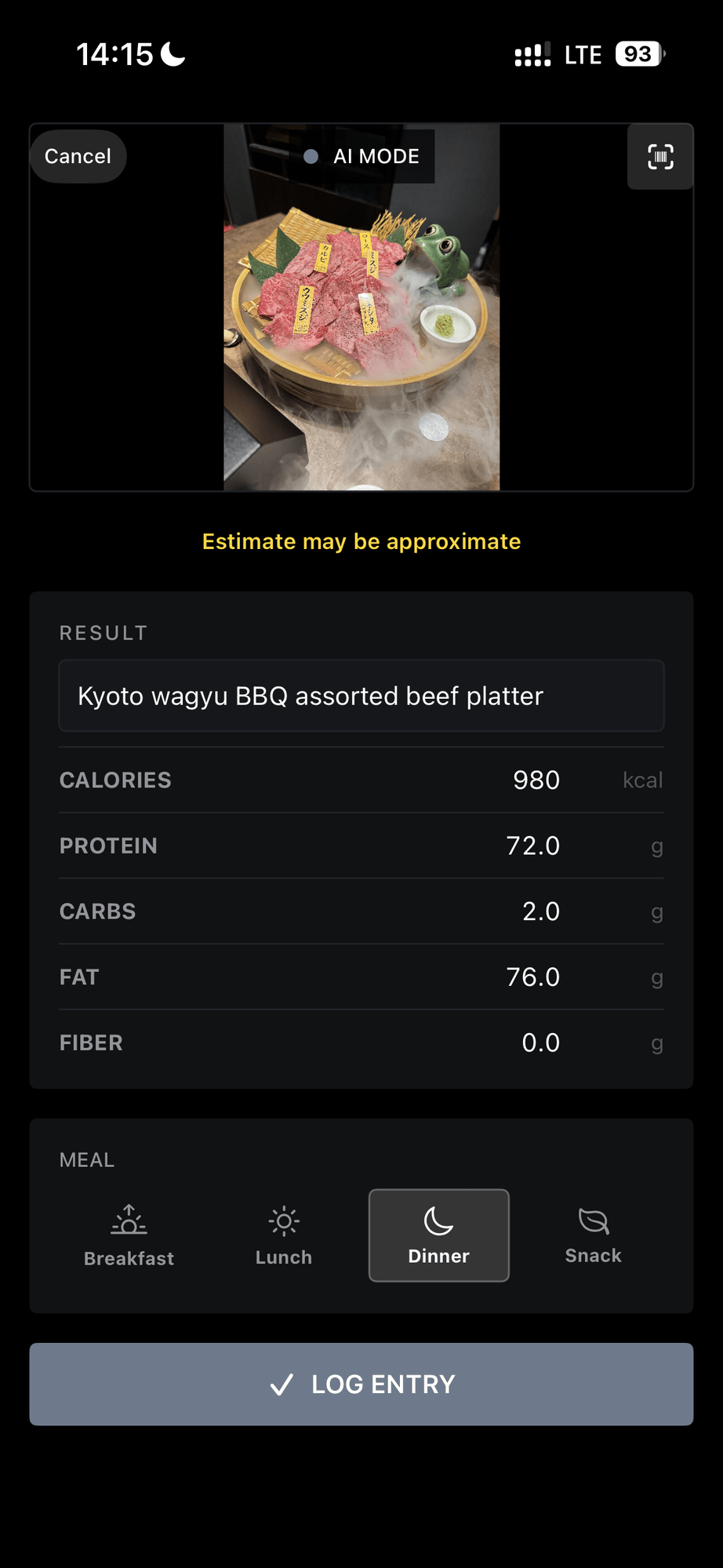Screen dimensions: 723x1568
Task: Tap the barcode scanner icon
Action: [x=659, y=157]
